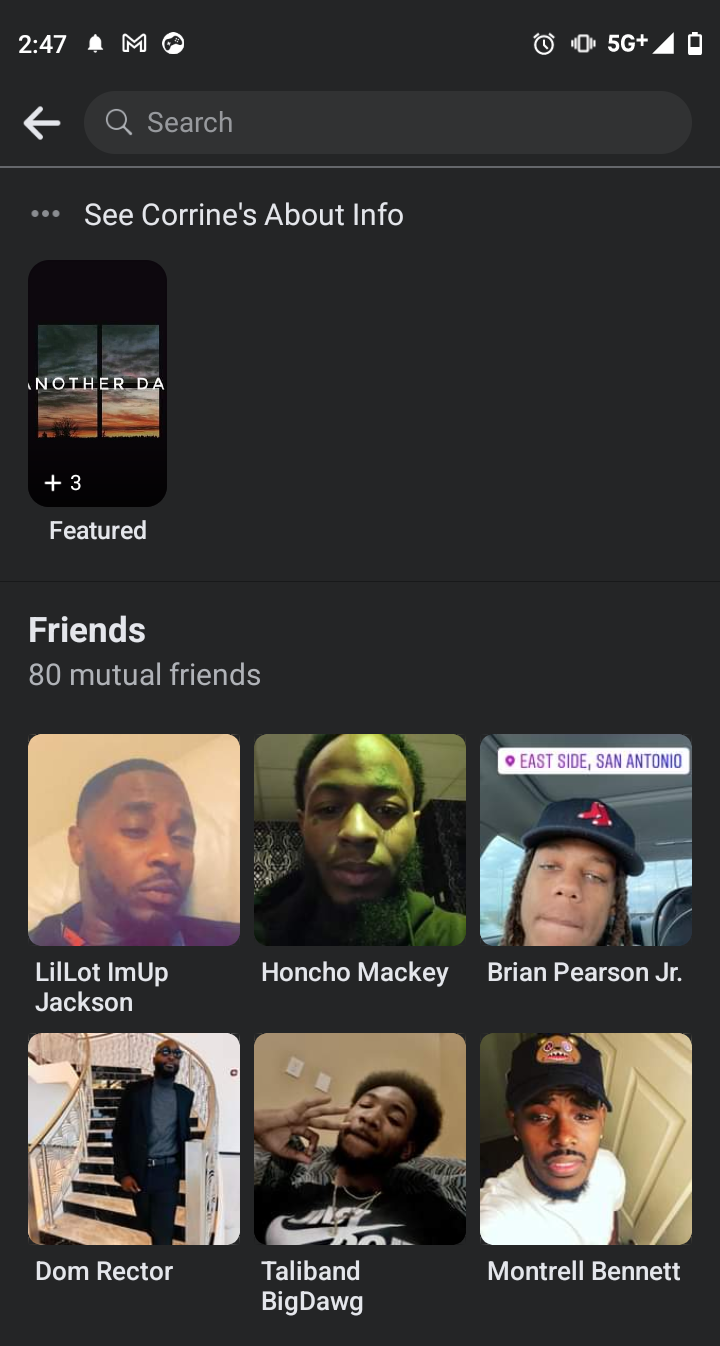720x1346 pixels.
Task: View Honcho Mackey's profile
Action: [360, 840]
